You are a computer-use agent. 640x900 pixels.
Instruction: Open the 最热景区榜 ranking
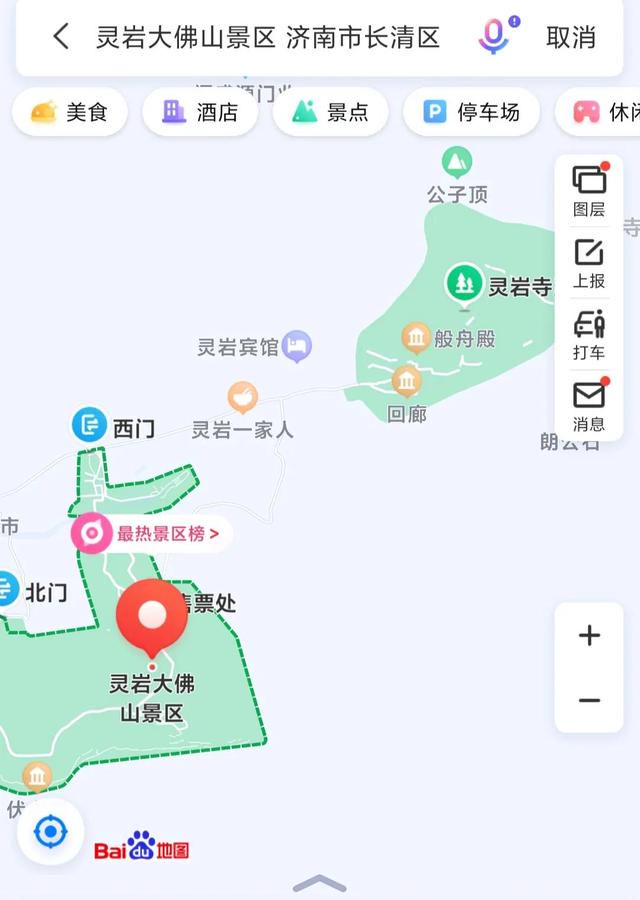click(x=151, y=534)
